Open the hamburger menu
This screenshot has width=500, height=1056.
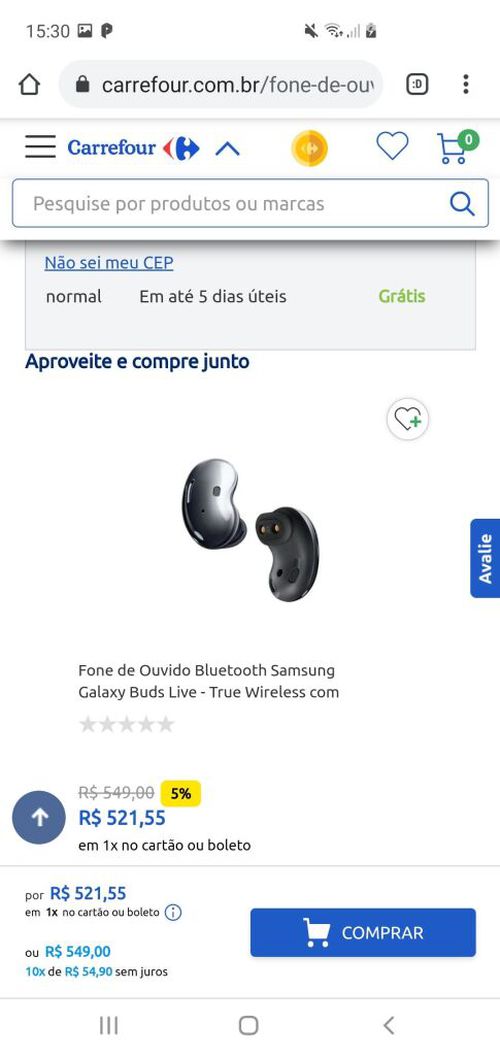40,147
